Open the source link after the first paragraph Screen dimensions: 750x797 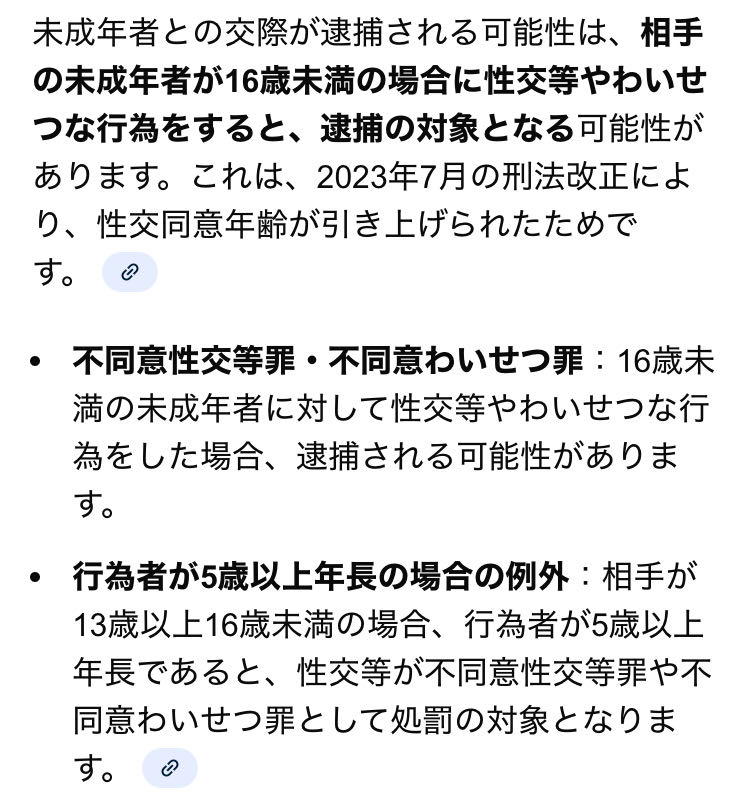pyautogui.click(x=129, y=272)
